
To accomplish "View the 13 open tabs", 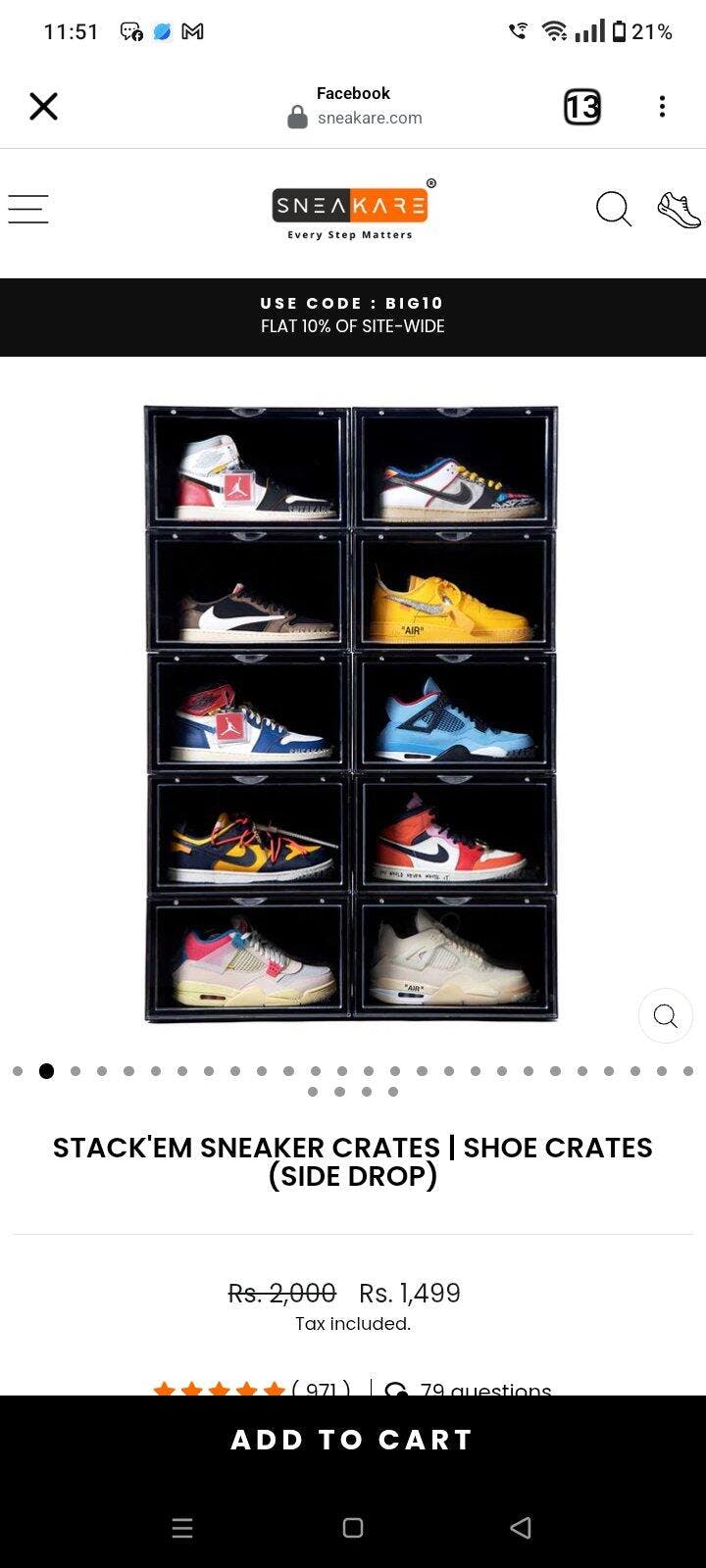I will (x=581, y=106).
